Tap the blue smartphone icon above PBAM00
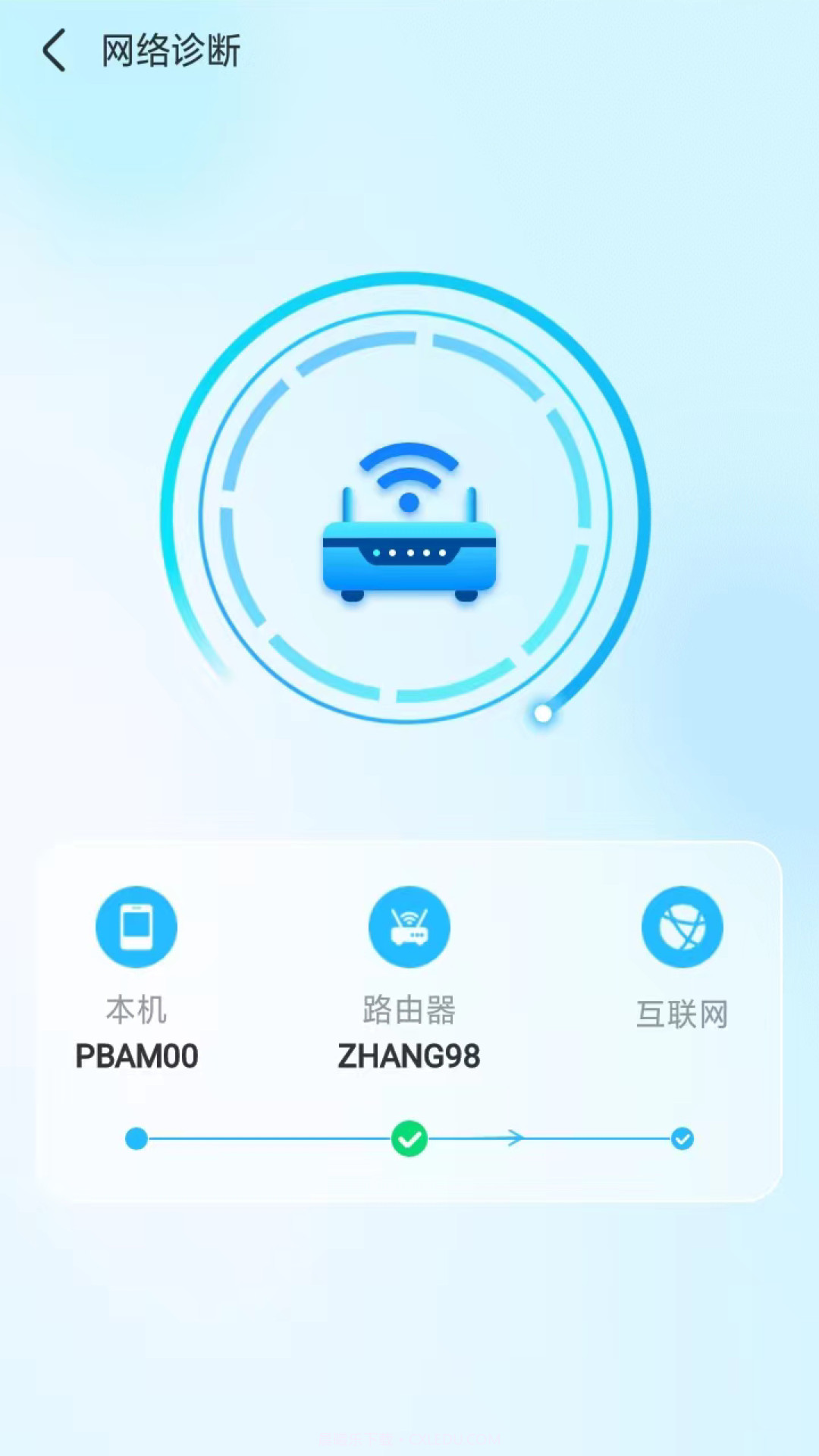Screen dimensions: 819x1456 point(136,927)
